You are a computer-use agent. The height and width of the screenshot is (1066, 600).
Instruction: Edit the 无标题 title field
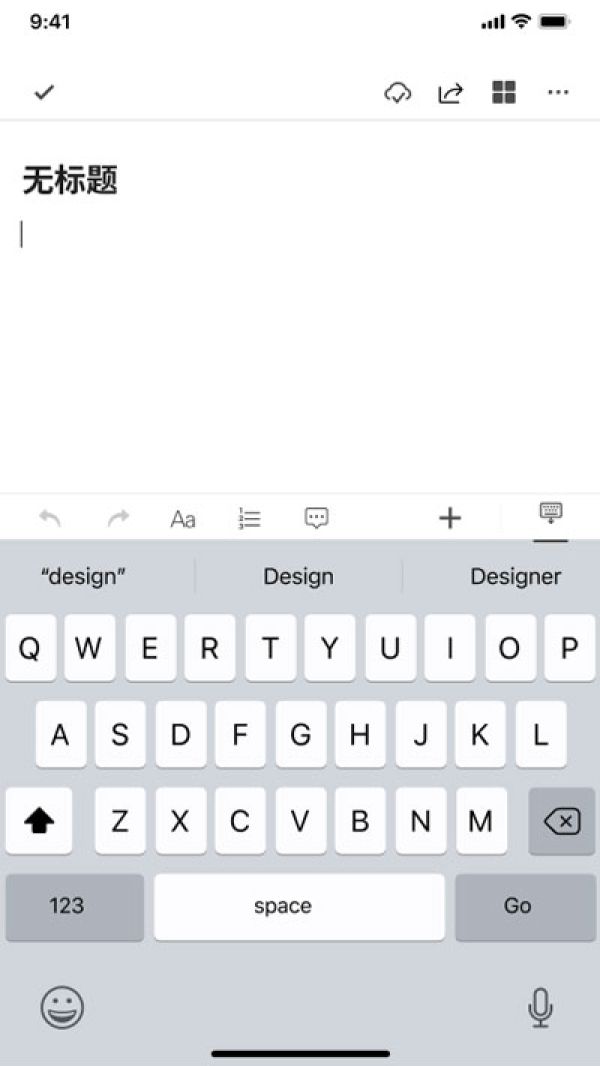coord(70,181)
